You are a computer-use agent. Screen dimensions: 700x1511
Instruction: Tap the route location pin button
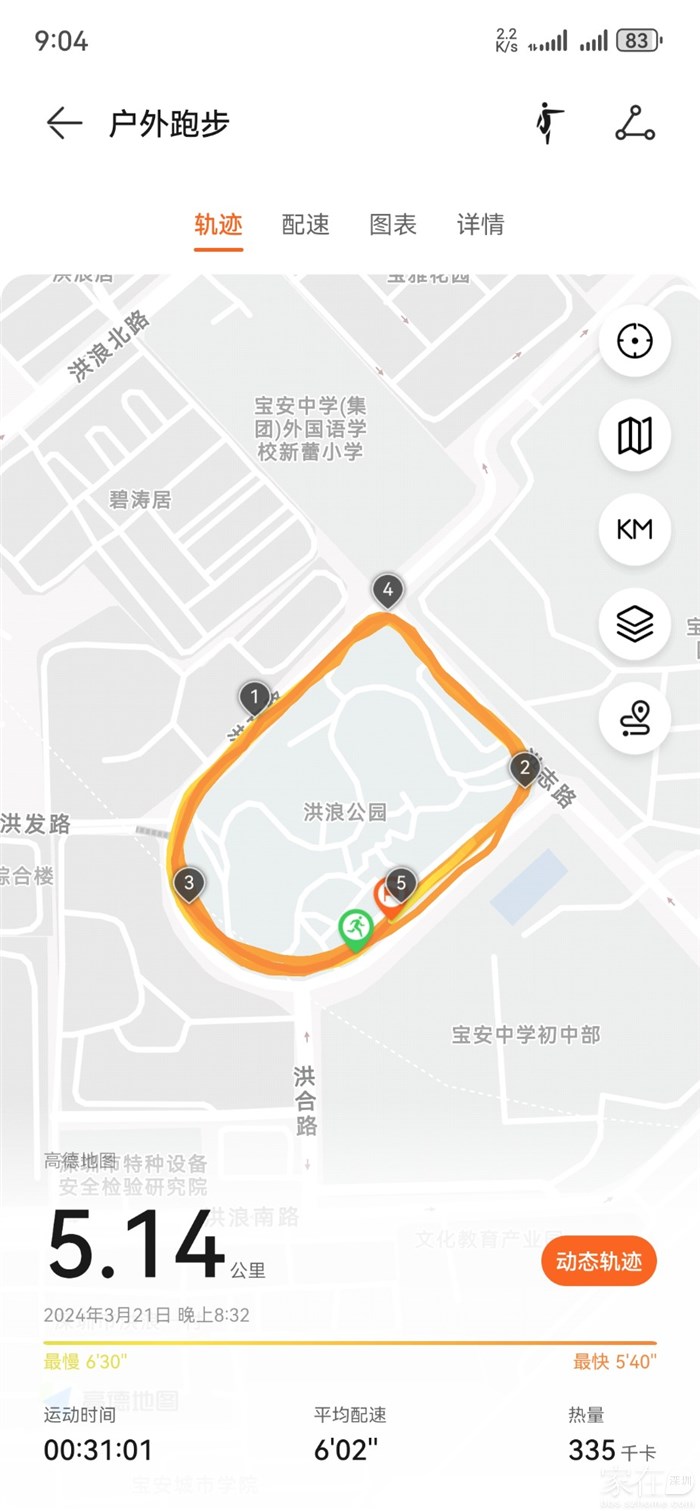[634, 718]
